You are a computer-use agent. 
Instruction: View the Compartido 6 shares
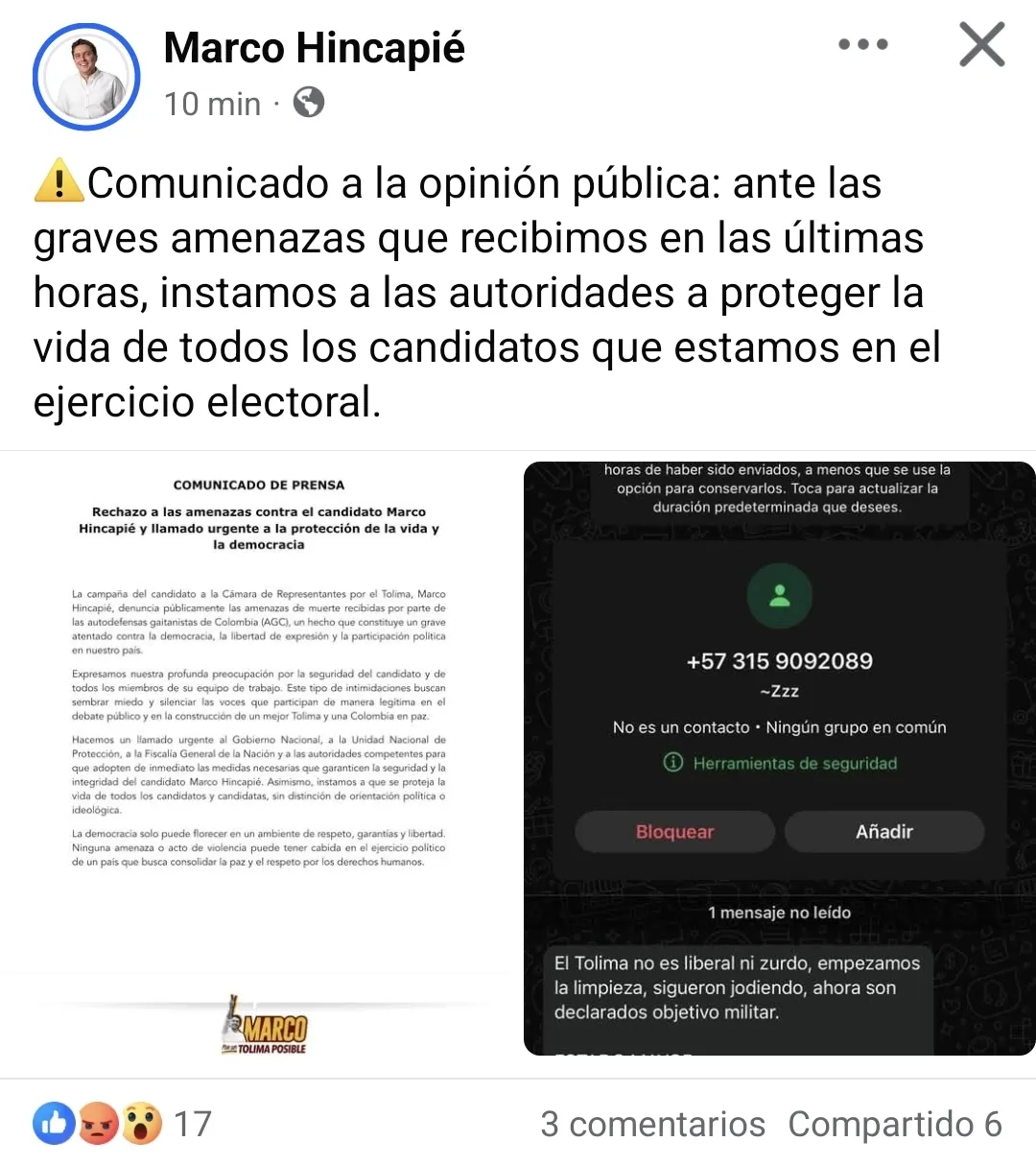(x=894, y=1124)
